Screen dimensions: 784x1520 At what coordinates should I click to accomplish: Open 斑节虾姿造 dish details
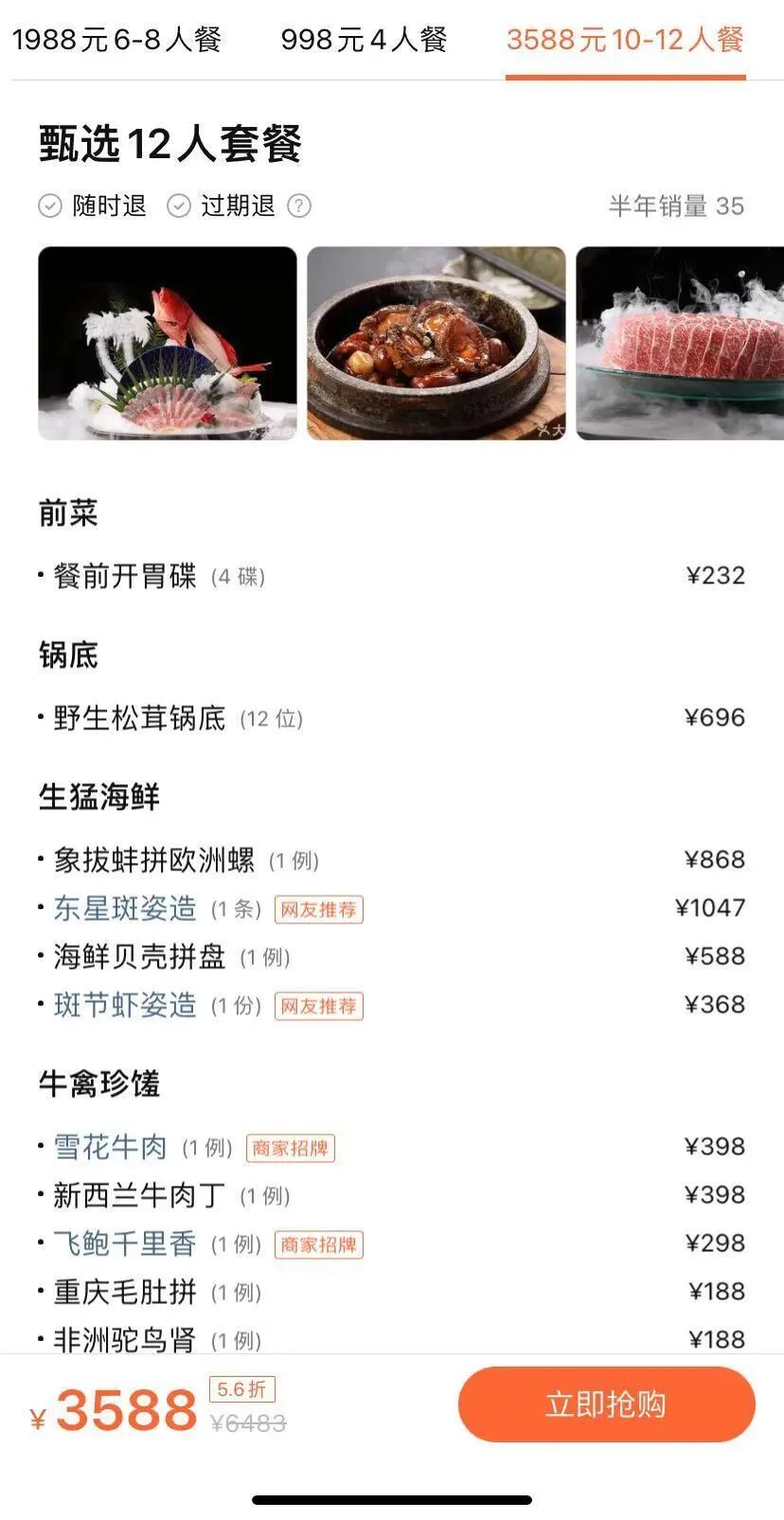point(125,1005)
